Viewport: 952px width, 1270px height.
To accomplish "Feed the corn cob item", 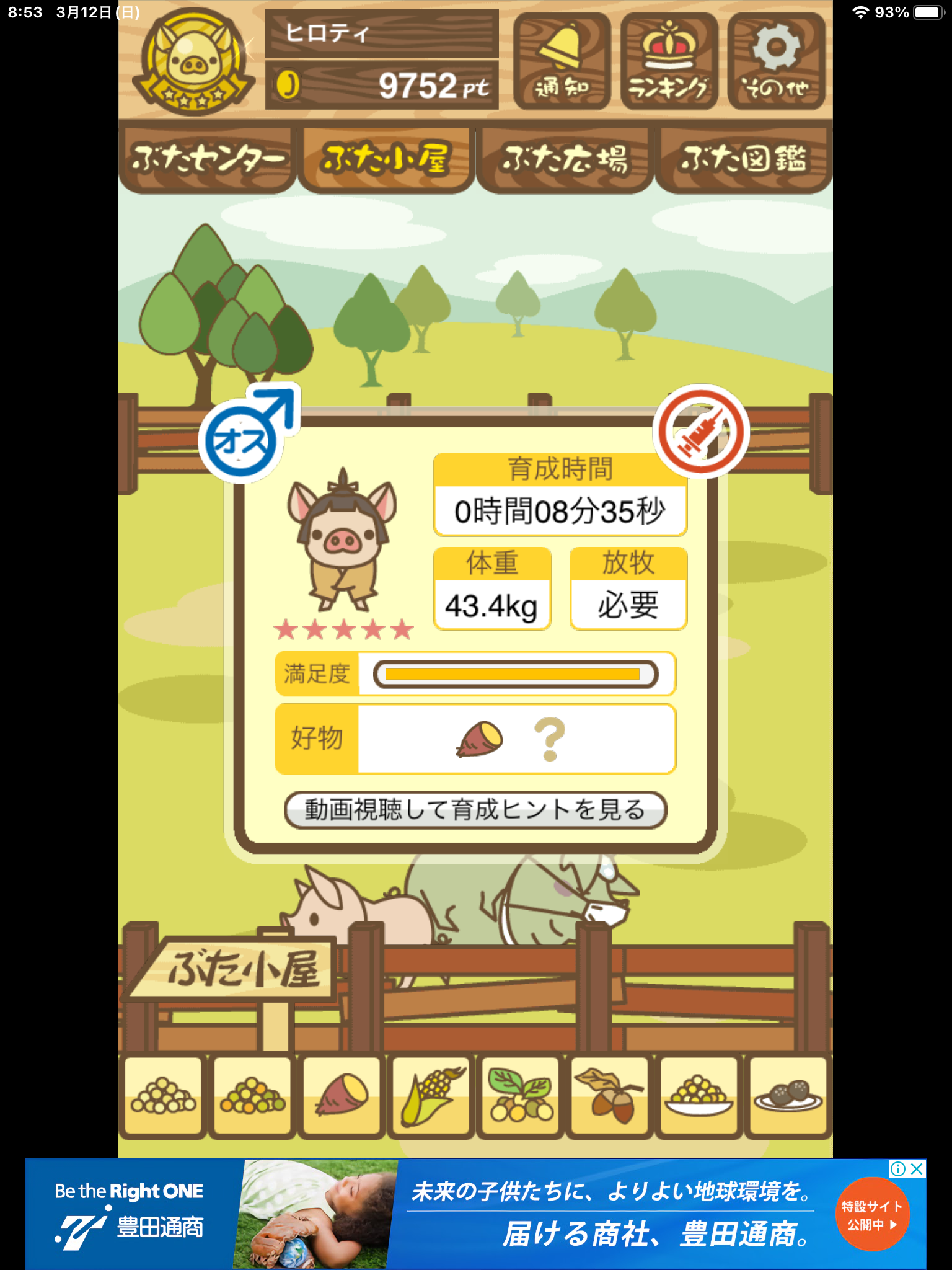I will [431, 1096].
